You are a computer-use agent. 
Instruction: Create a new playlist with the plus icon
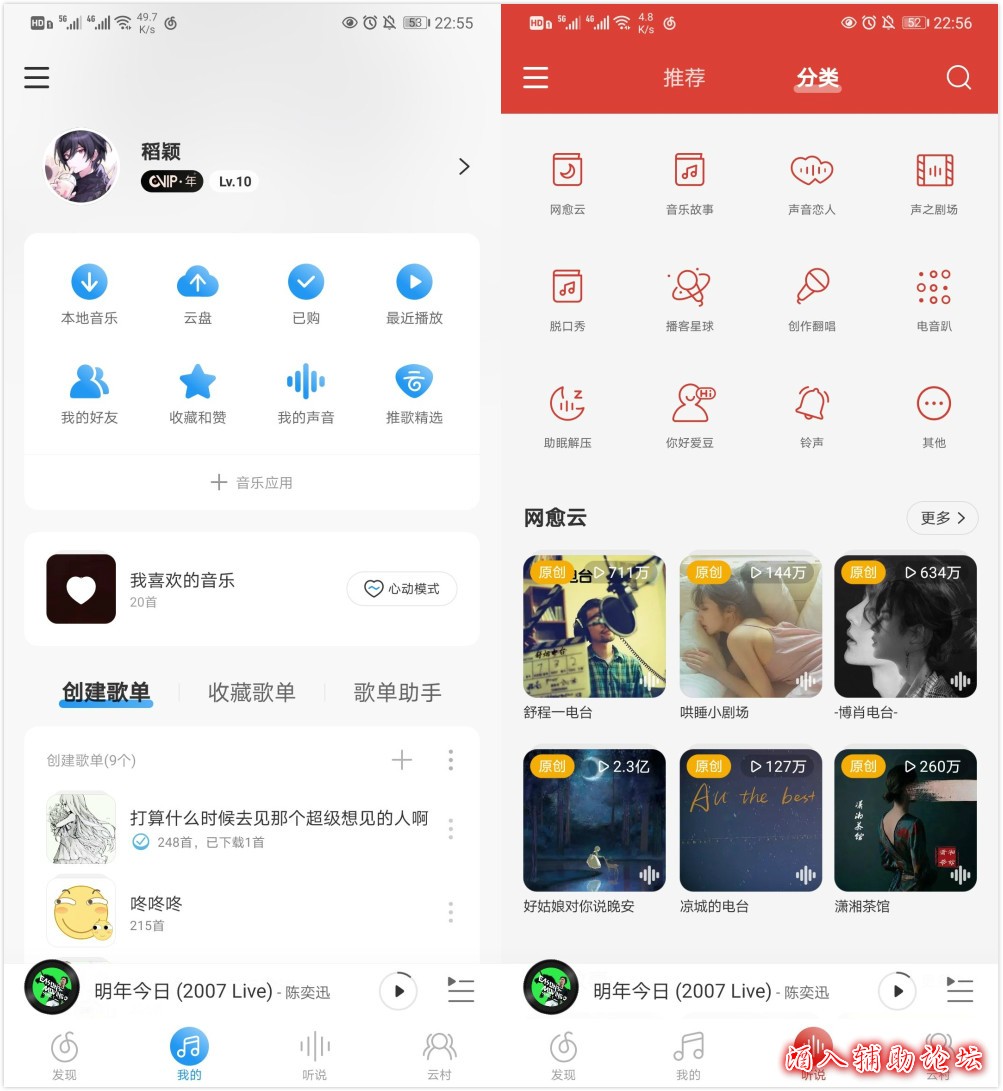pos(402,761)
